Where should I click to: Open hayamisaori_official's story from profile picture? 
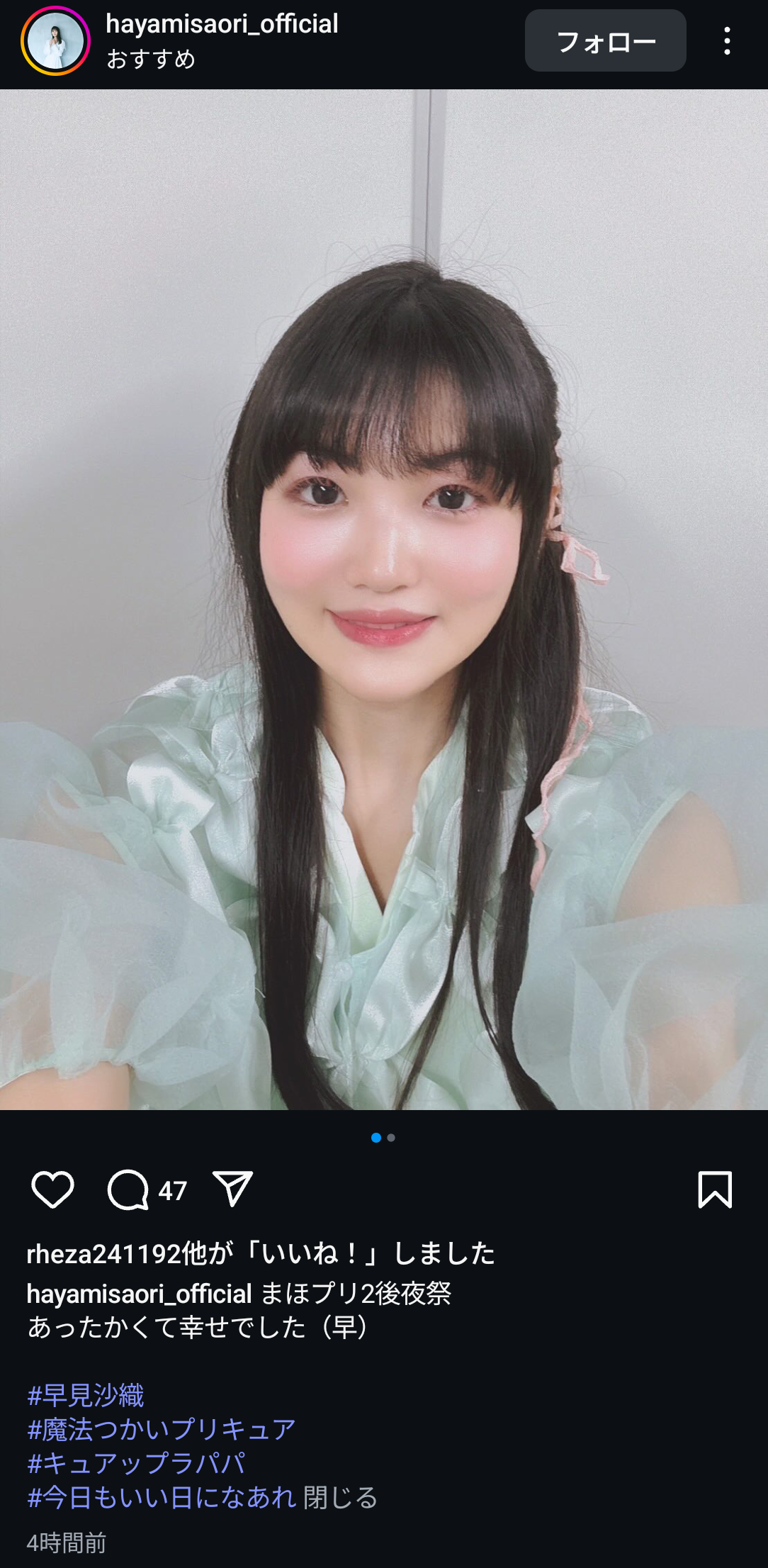click(55, 41)
